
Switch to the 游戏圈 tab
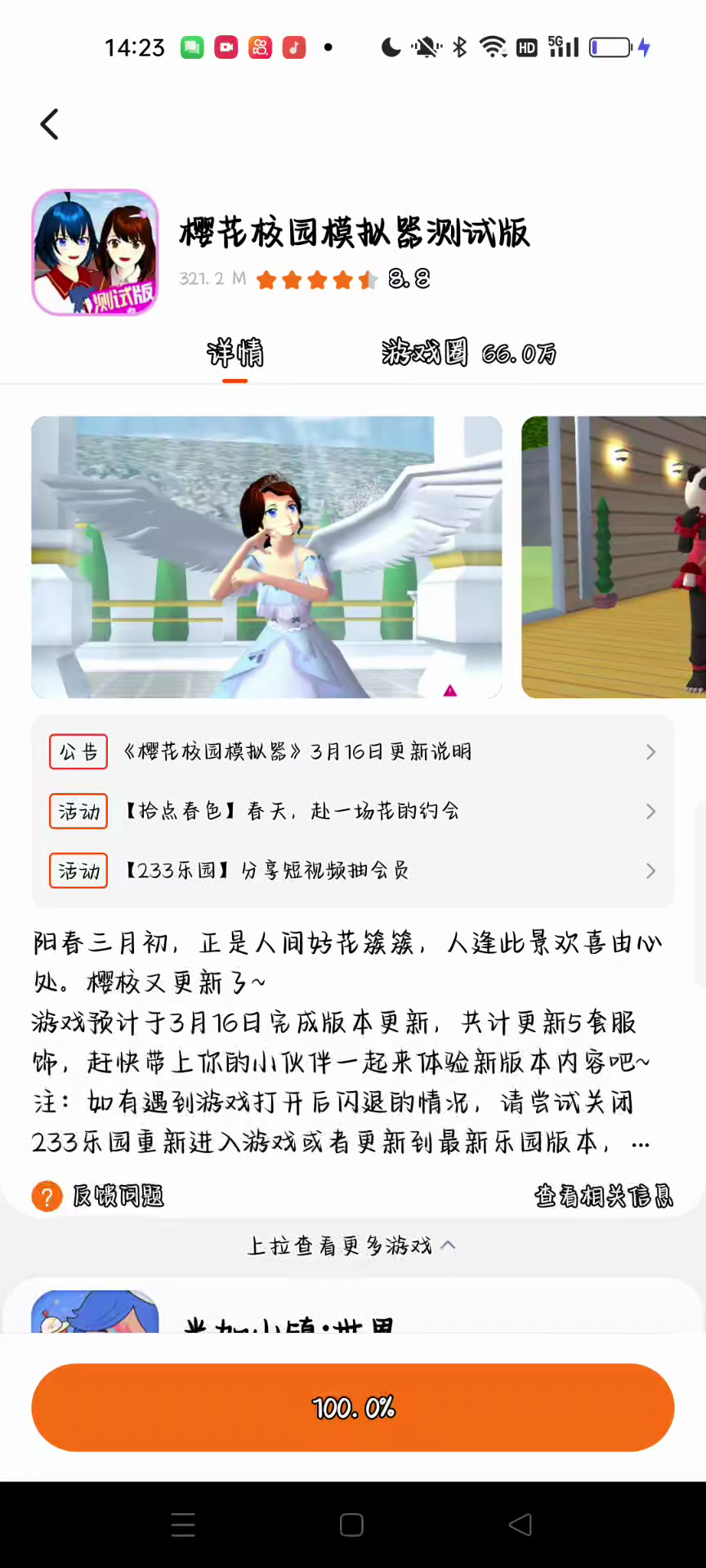(x=469, y=354)
